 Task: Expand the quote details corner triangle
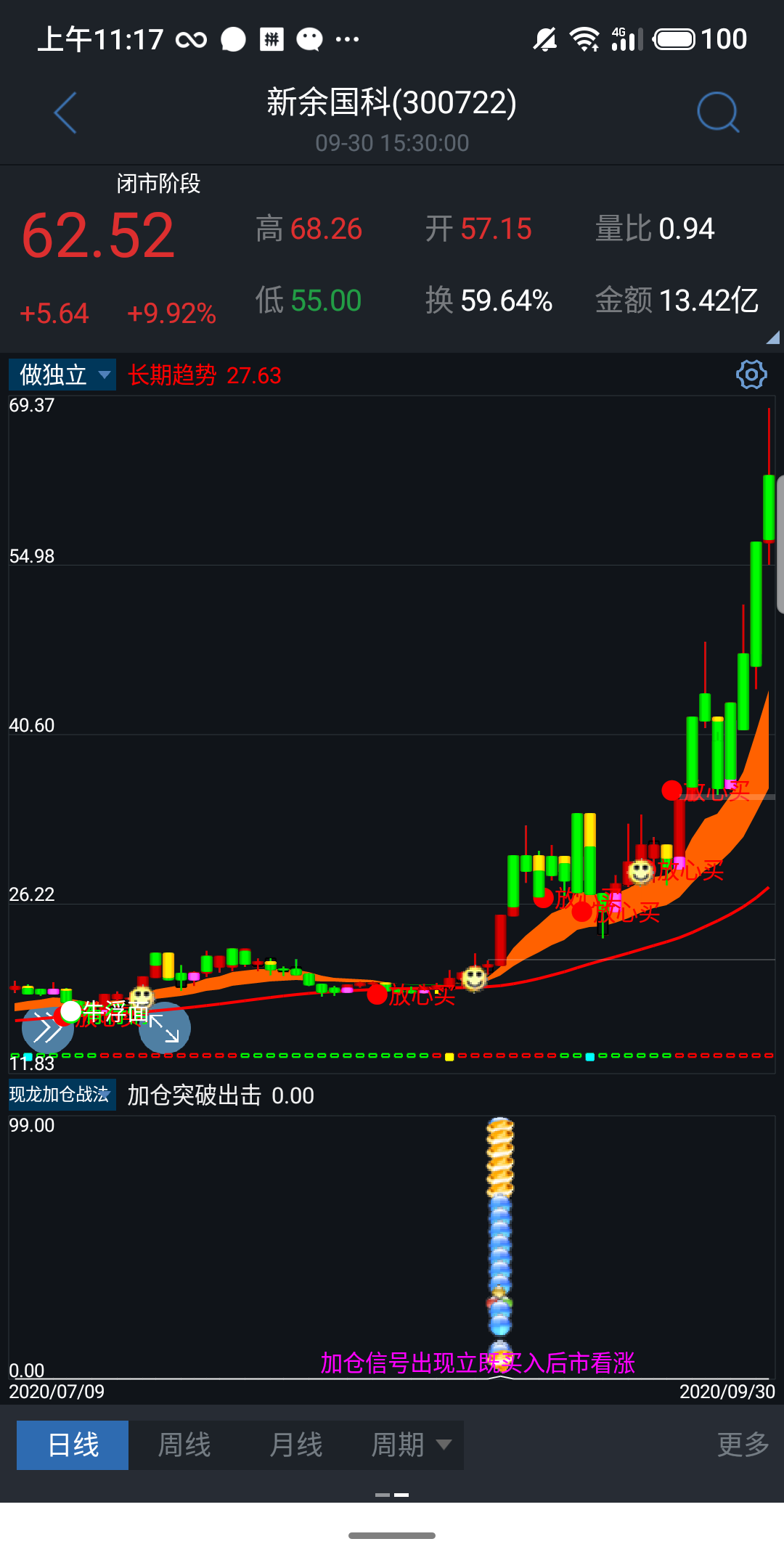772,337
